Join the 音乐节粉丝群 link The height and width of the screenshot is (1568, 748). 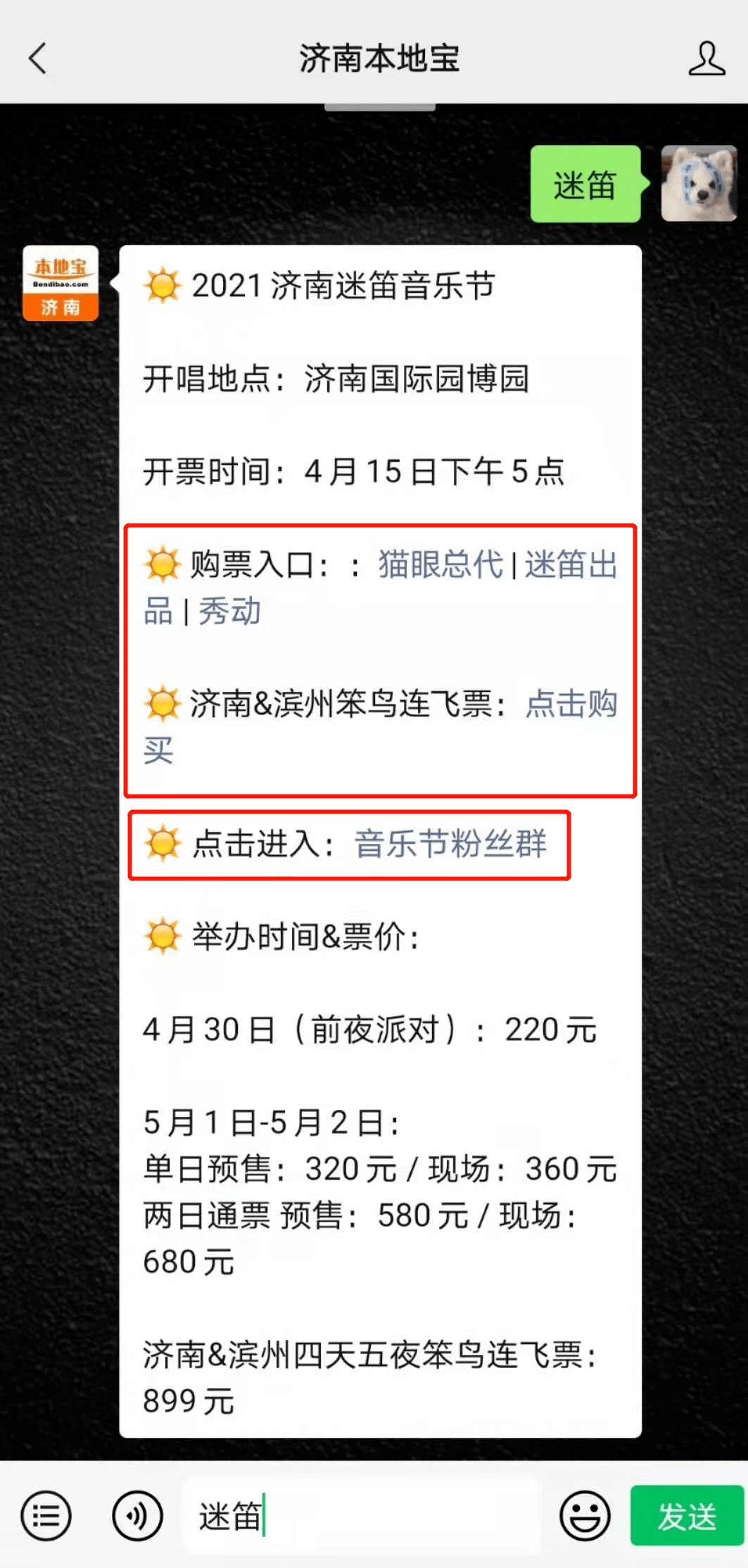[450, 844]
